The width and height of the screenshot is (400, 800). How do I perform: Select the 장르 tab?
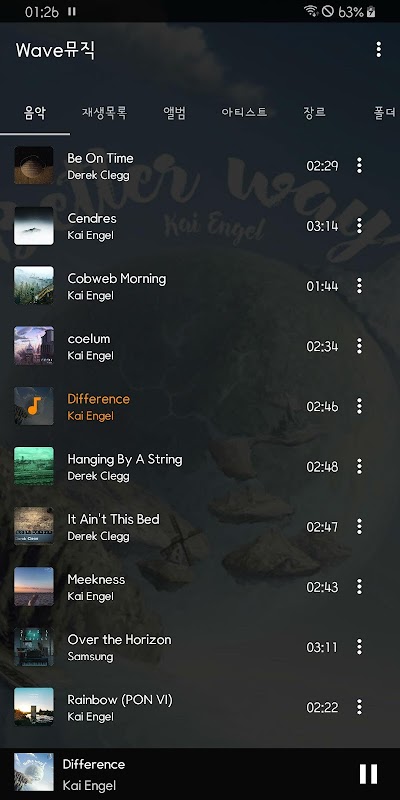coord(314,112)
